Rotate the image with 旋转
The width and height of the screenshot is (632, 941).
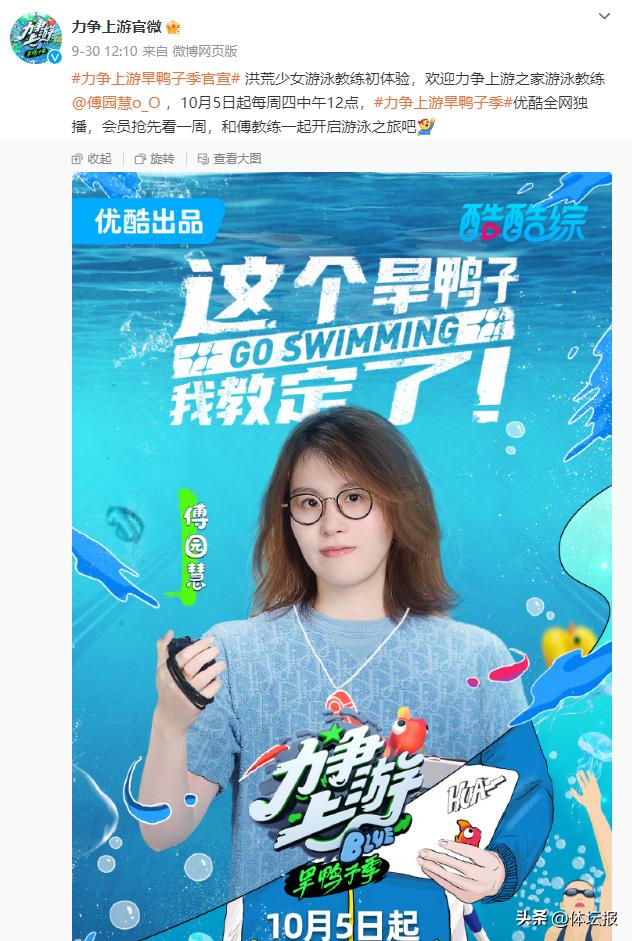[154, 158]
